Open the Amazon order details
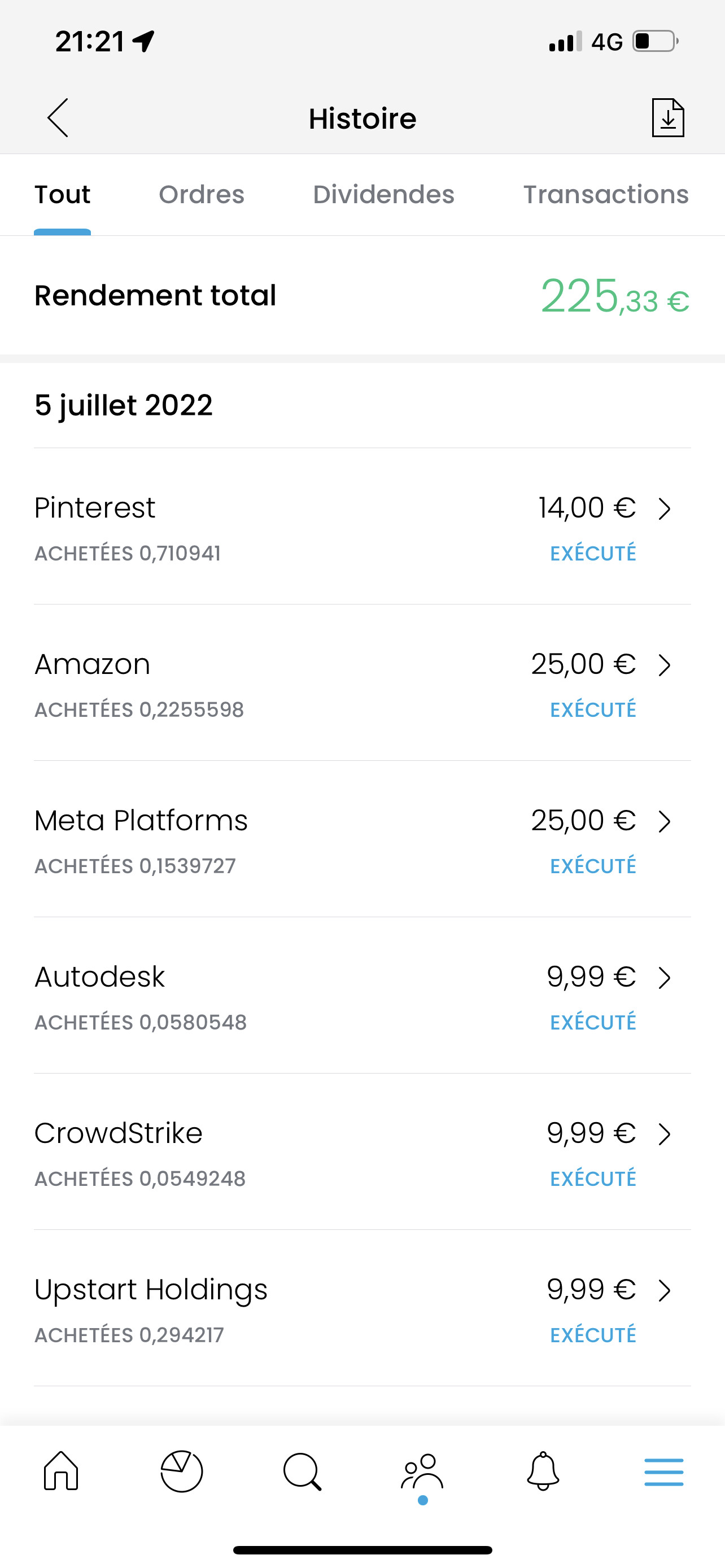Viewport: 725px width, 1568px height. click(x=362, y=683)
